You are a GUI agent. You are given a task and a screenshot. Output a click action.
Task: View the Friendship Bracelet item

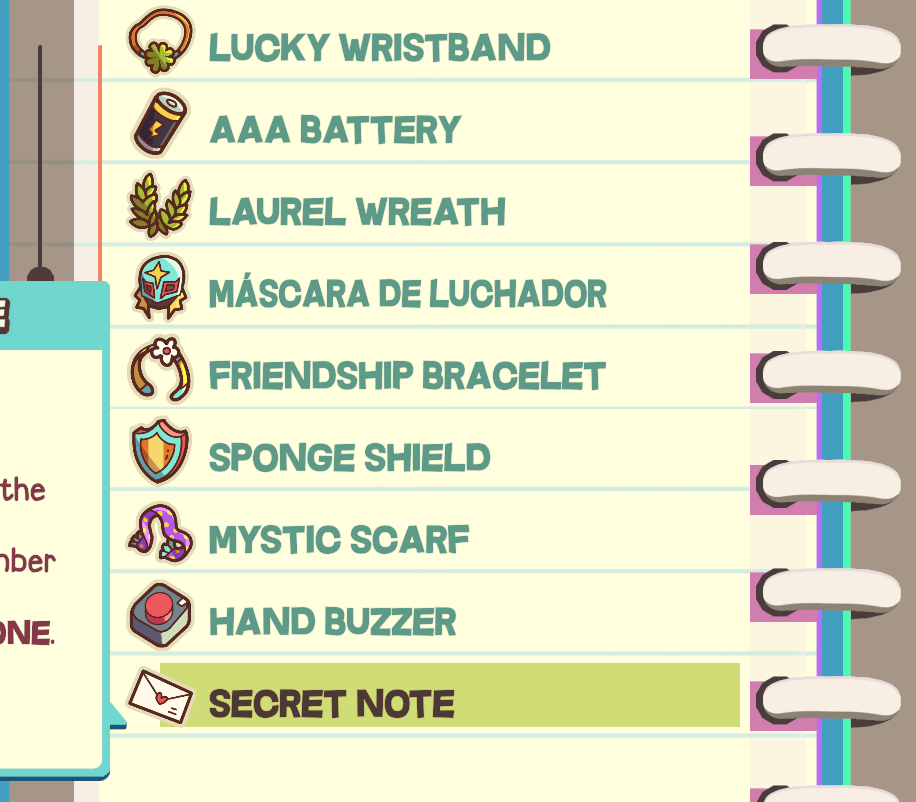coord(406,376)
